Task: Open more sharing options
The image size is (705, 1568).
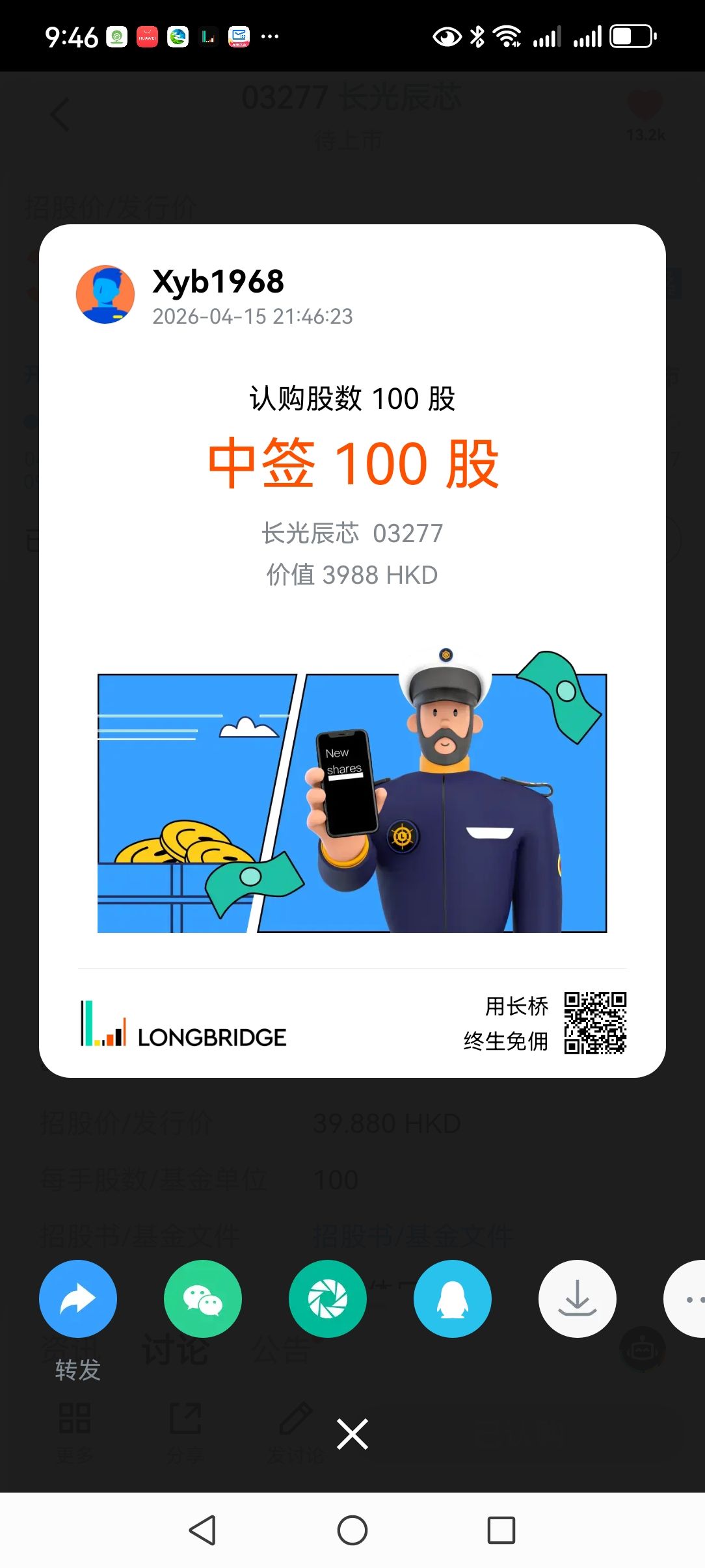Action: pos(689,1299)
